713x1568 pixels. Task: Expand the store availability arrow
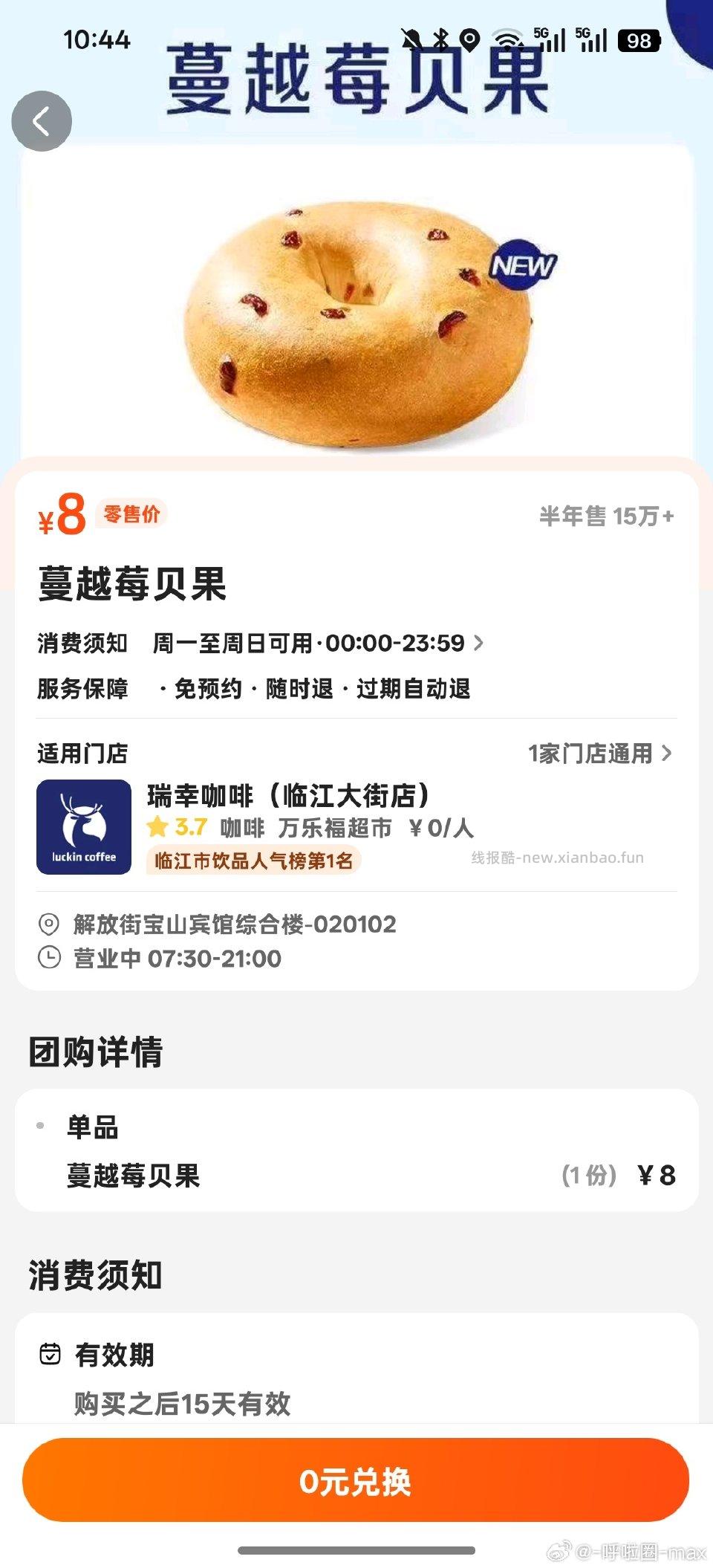pos(668,753)
